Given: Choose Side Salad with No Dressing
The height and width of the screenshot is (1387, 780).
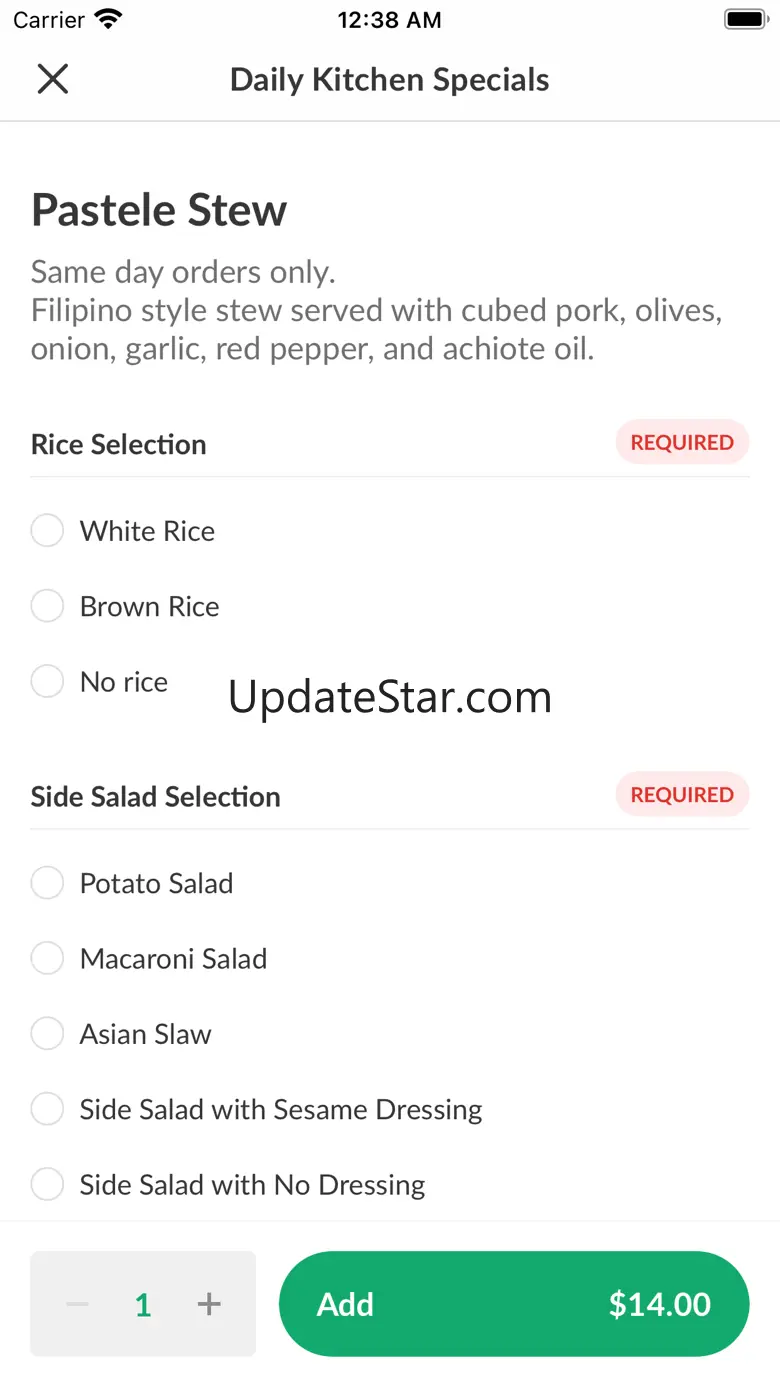Looking at the screenshot, I should click(47, 1185).
